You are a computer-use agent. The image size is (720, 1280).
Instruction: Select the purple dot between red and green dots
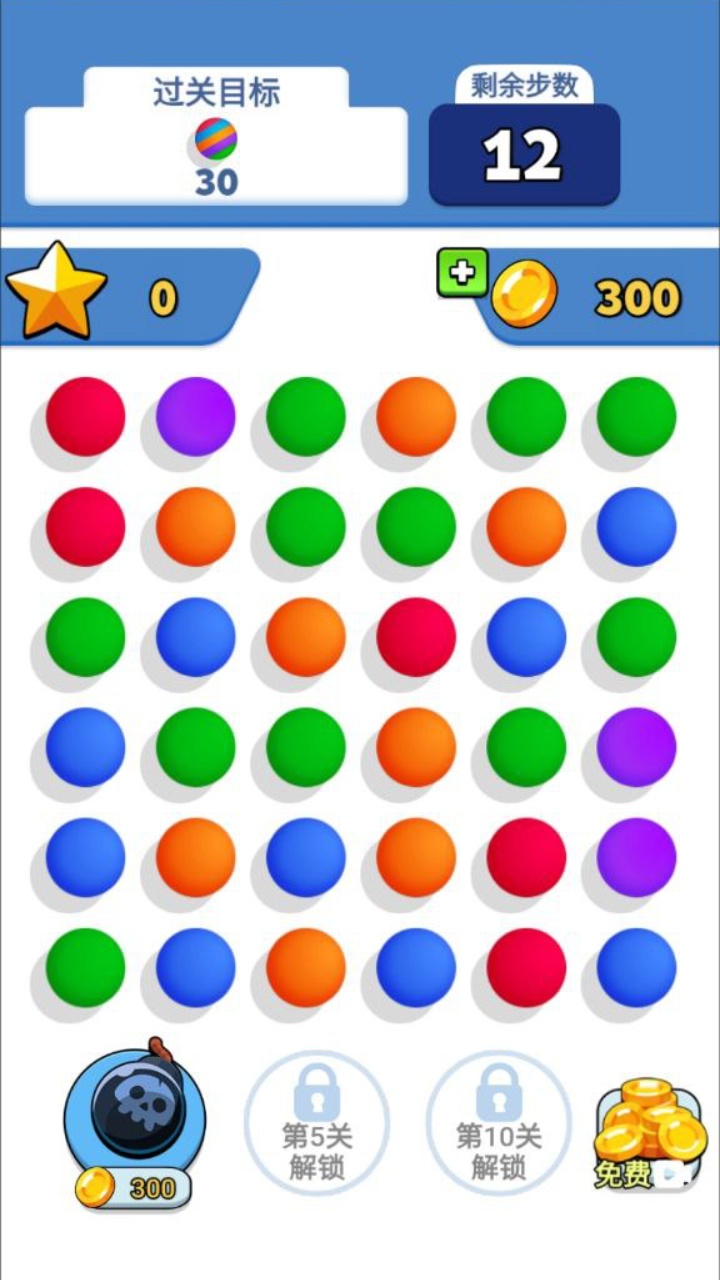[196, 416]
